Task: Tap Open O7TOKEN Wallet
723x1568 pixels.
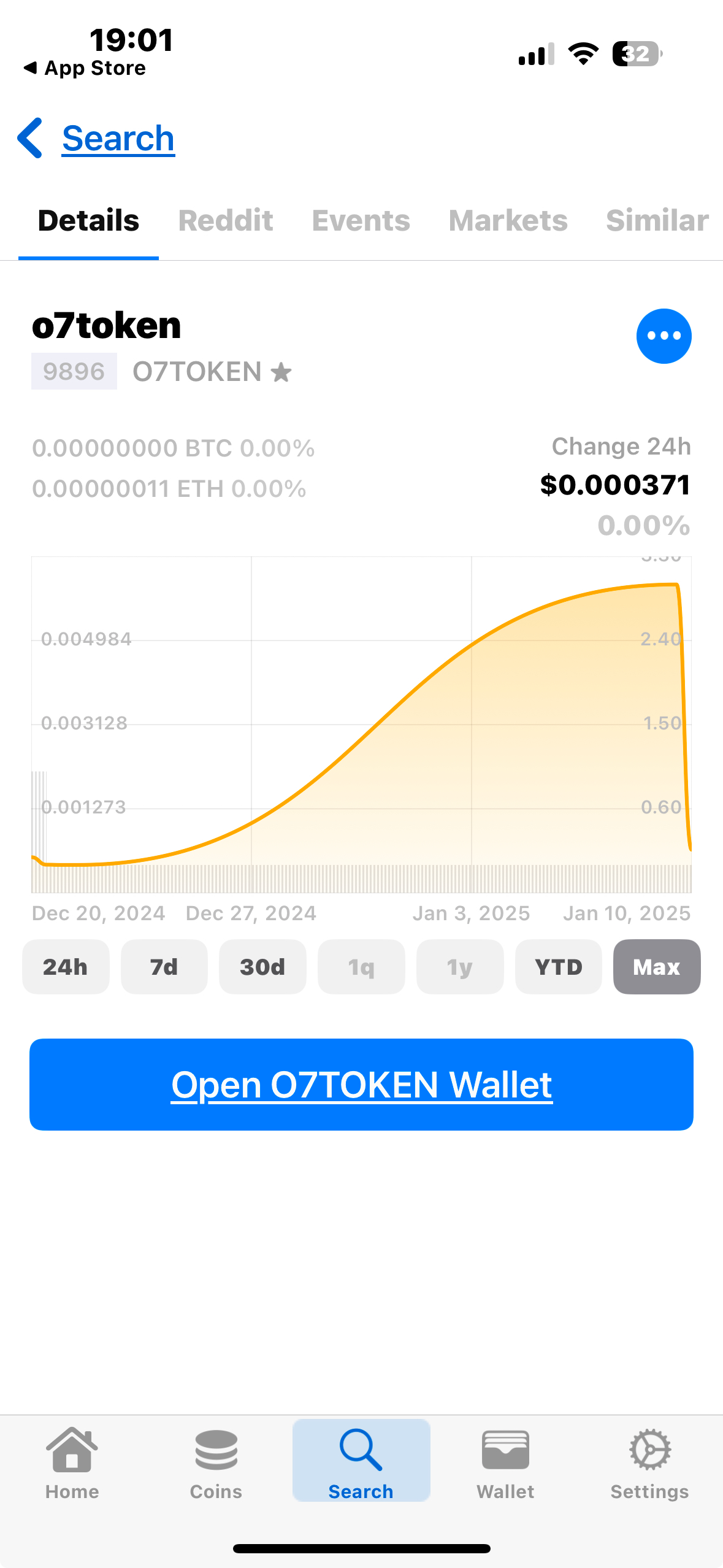Action: [361, 1085]
